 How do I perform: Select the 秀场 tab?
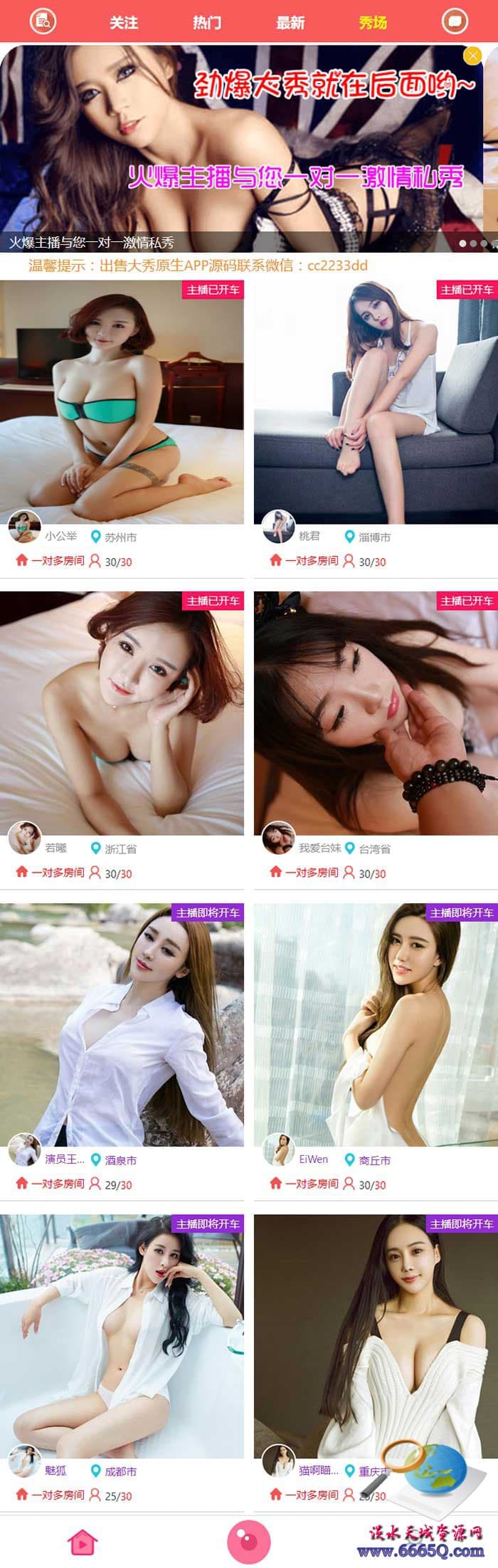pyautogui.click(x=373, y=22)
